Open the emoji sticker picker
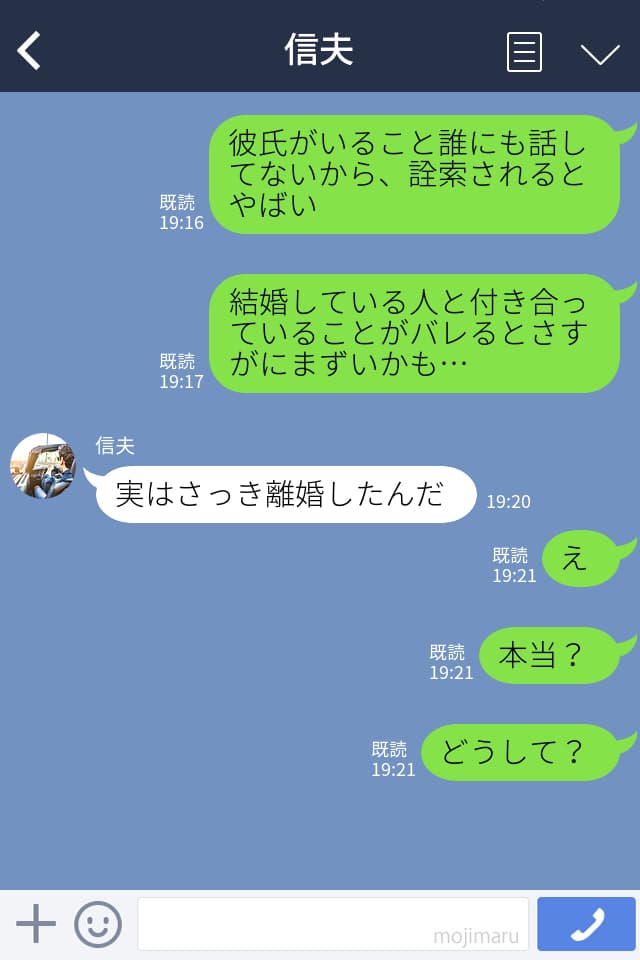 pyautogui.click(x=98, y=924)
